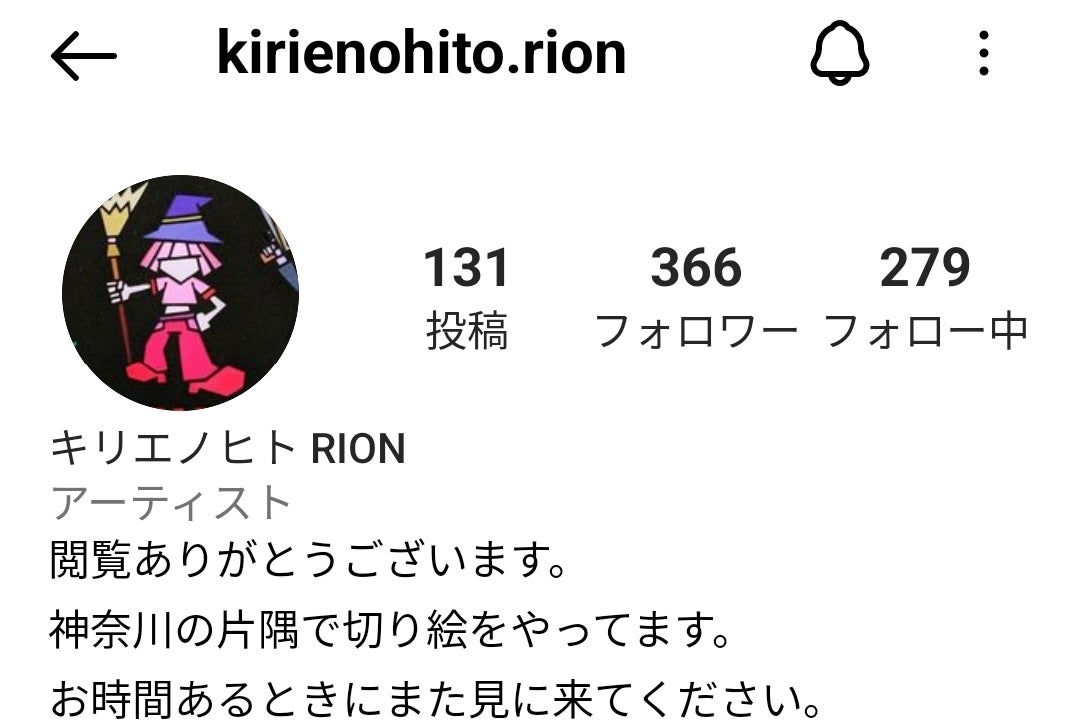View the profile picture of kirienohito.rion
Image resolution: width=1080 pixels, height=727 pixels.
coord(180,292)
